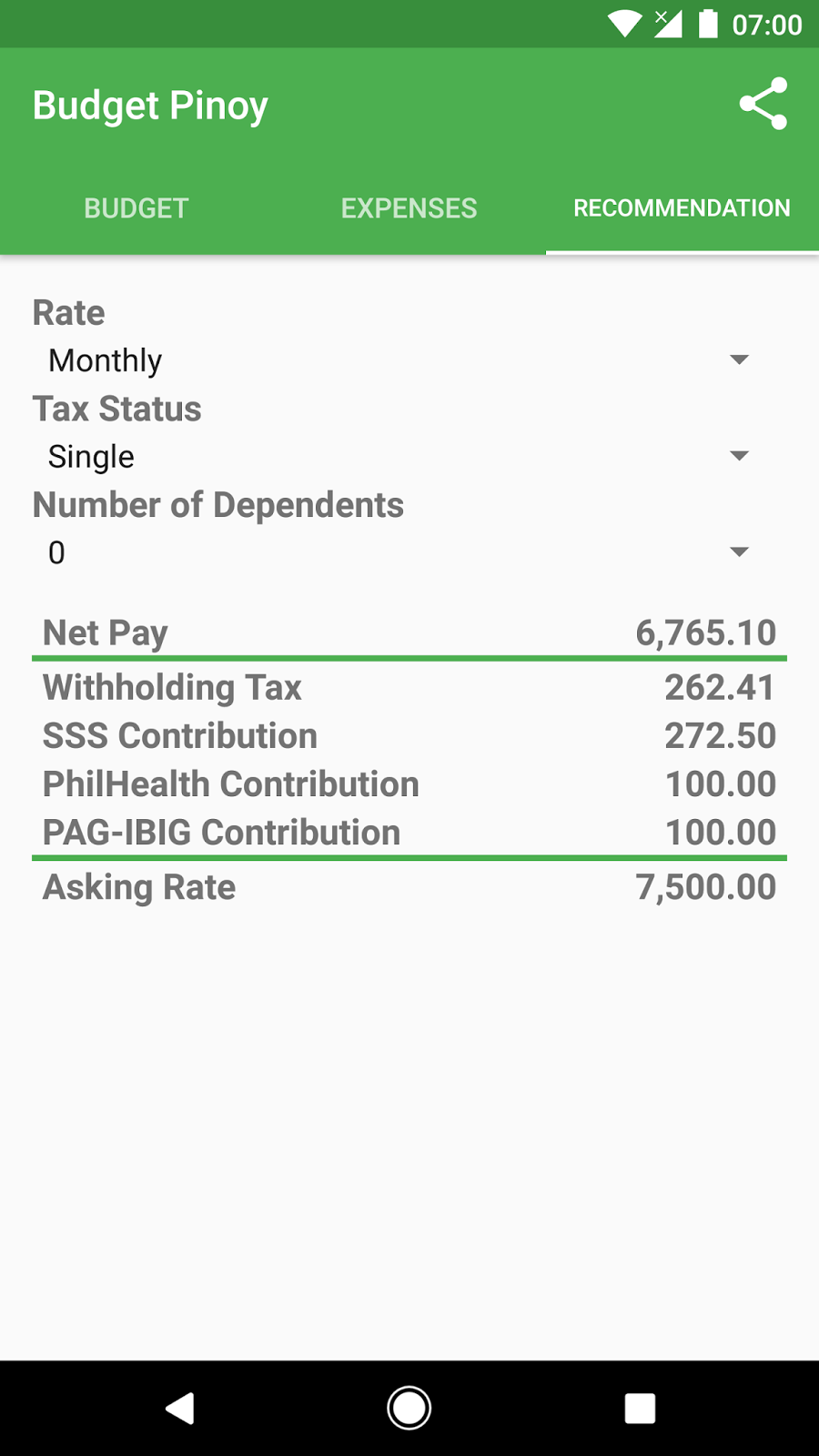Image resolution: width=819 pixels, height=1456 pixels.
Task: Tap the Wi-Fi icon in the status bar
Action: pyautogui.click(x=626, y=25)
